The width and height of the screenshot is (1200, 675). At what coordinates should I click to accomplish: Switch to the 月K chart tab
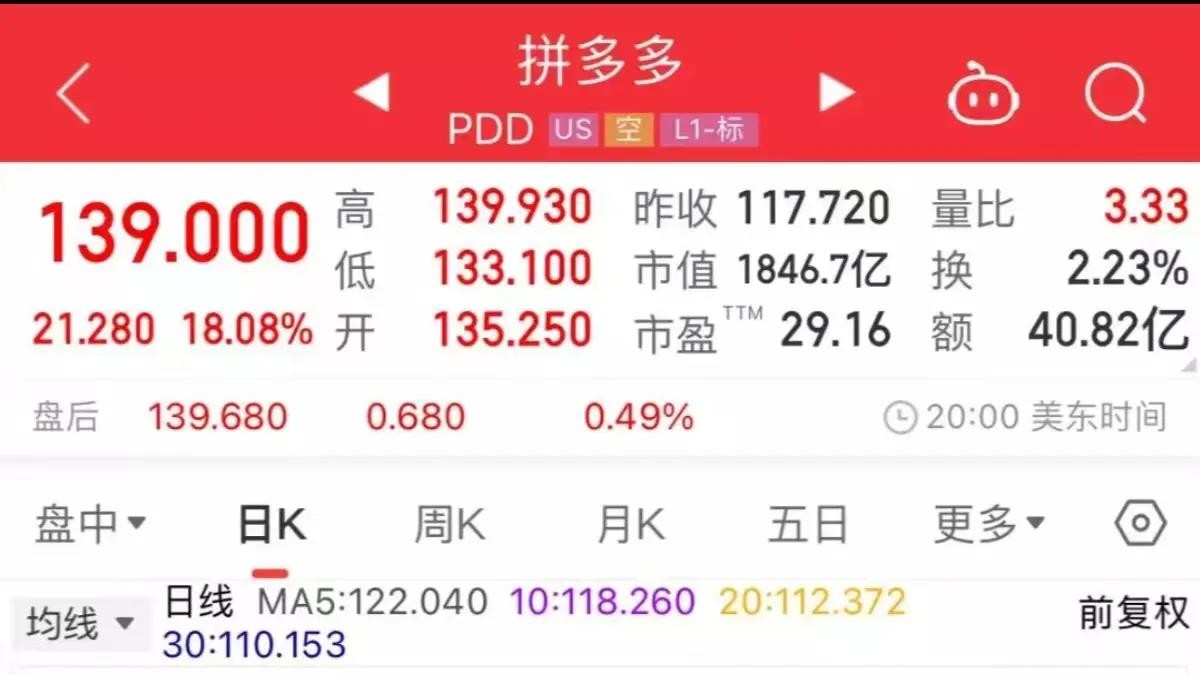click(630, 525)
